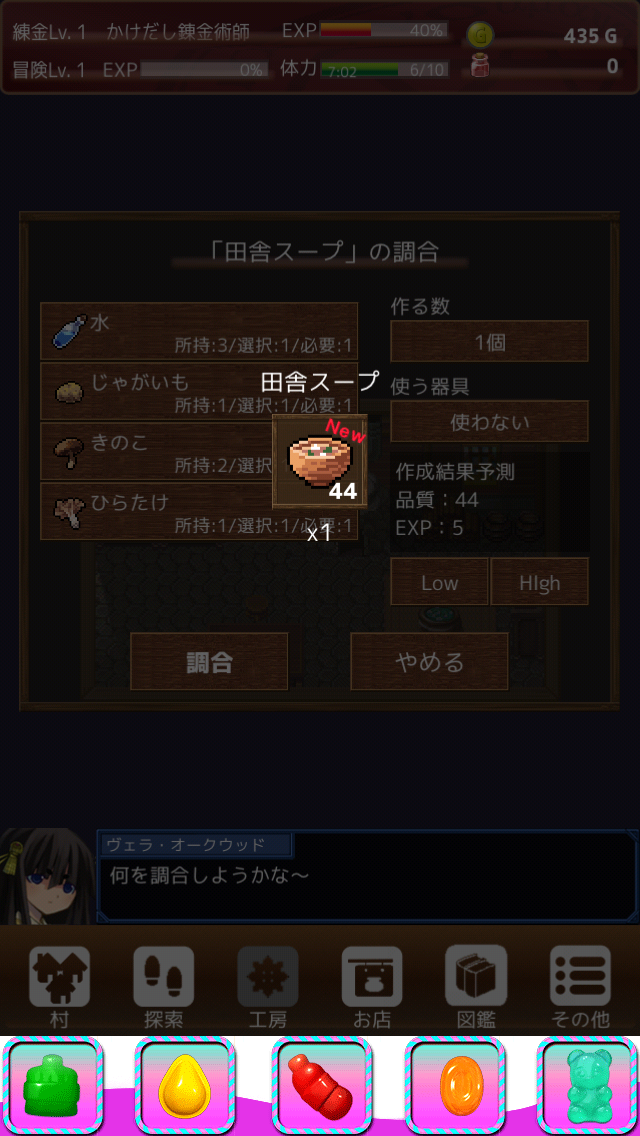Open the 1個 quantity selector
This screenshot has height=1136, width=640.
click(489, 342)
